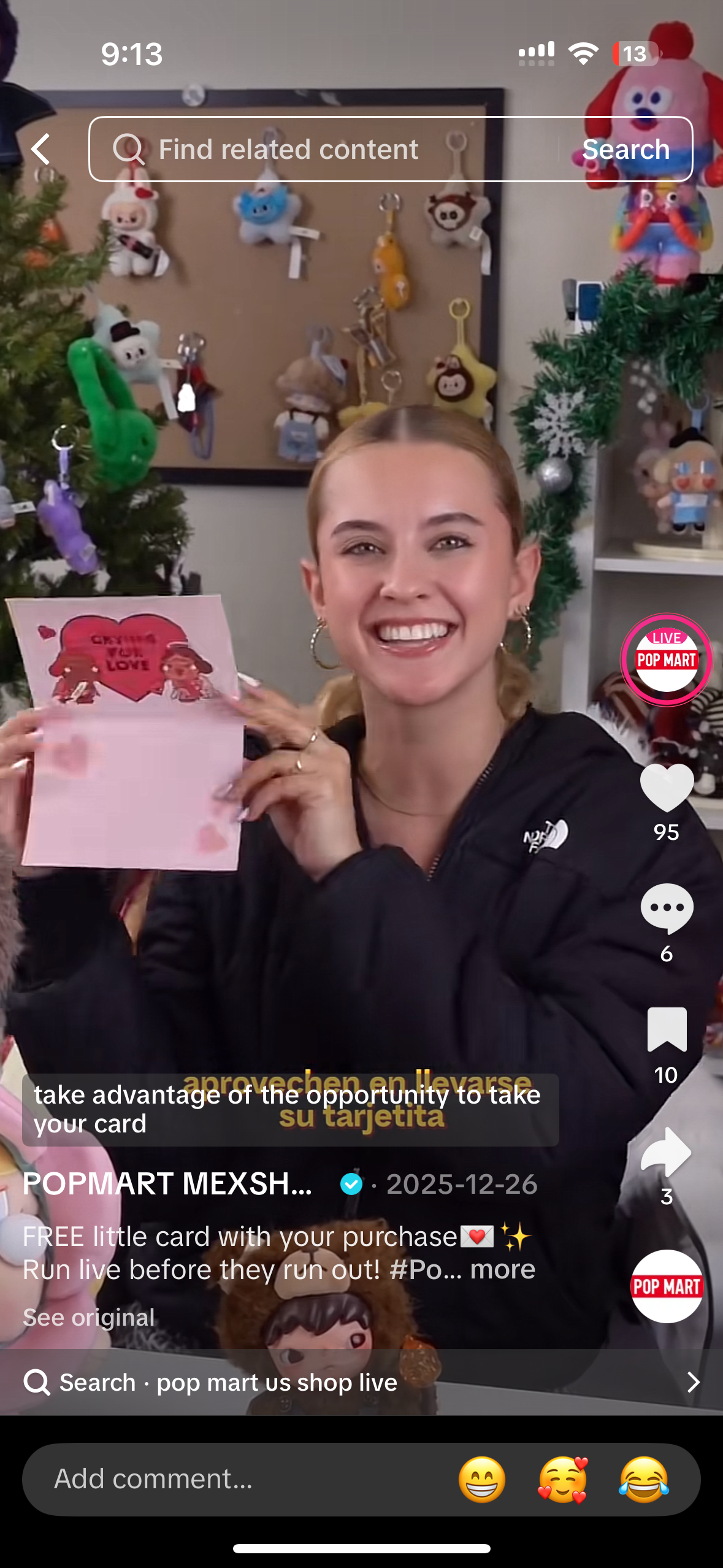The height and width of the screenshot is (1568, 723).
Task: Insert the tears of joy emoji
Action: (643, 1479)
